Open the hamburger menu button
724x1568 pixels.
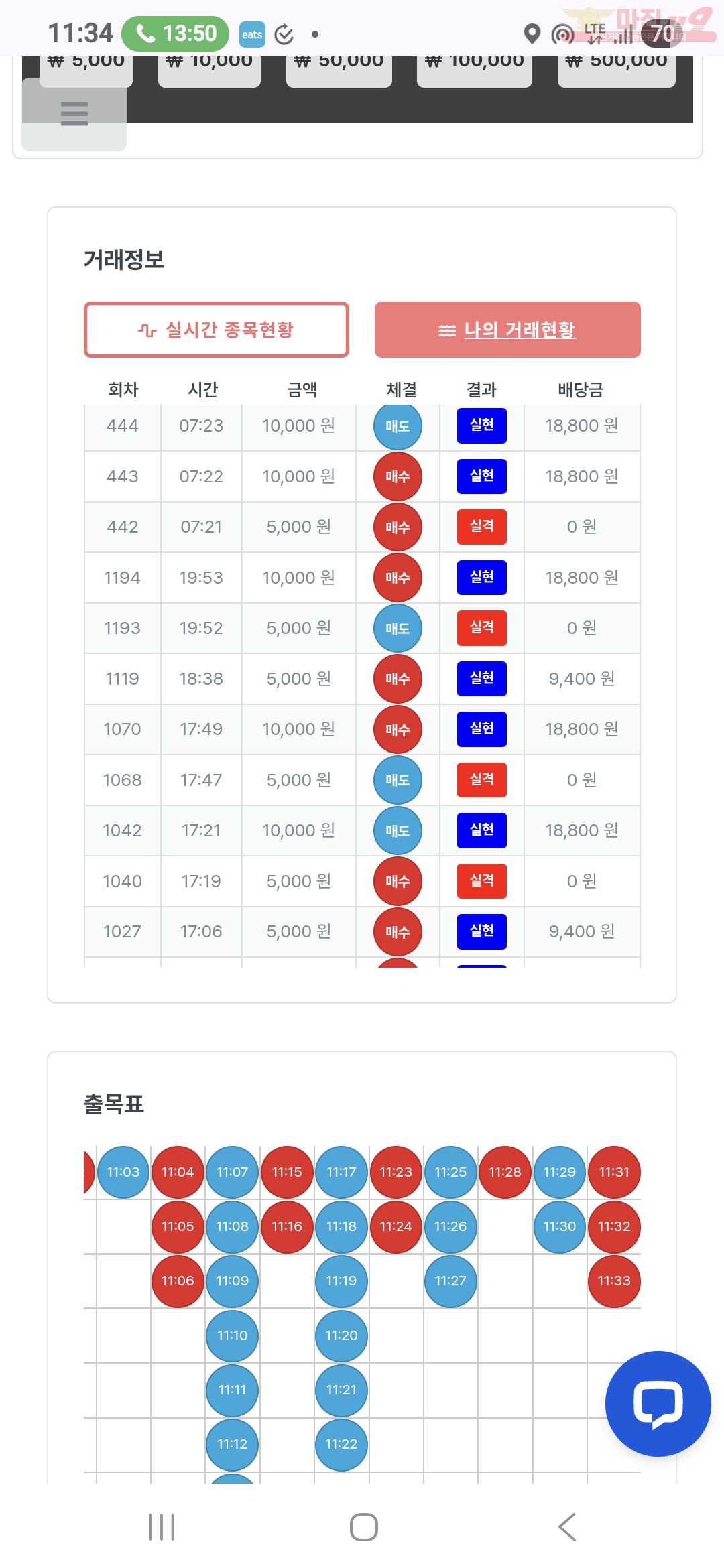point(74,114)
